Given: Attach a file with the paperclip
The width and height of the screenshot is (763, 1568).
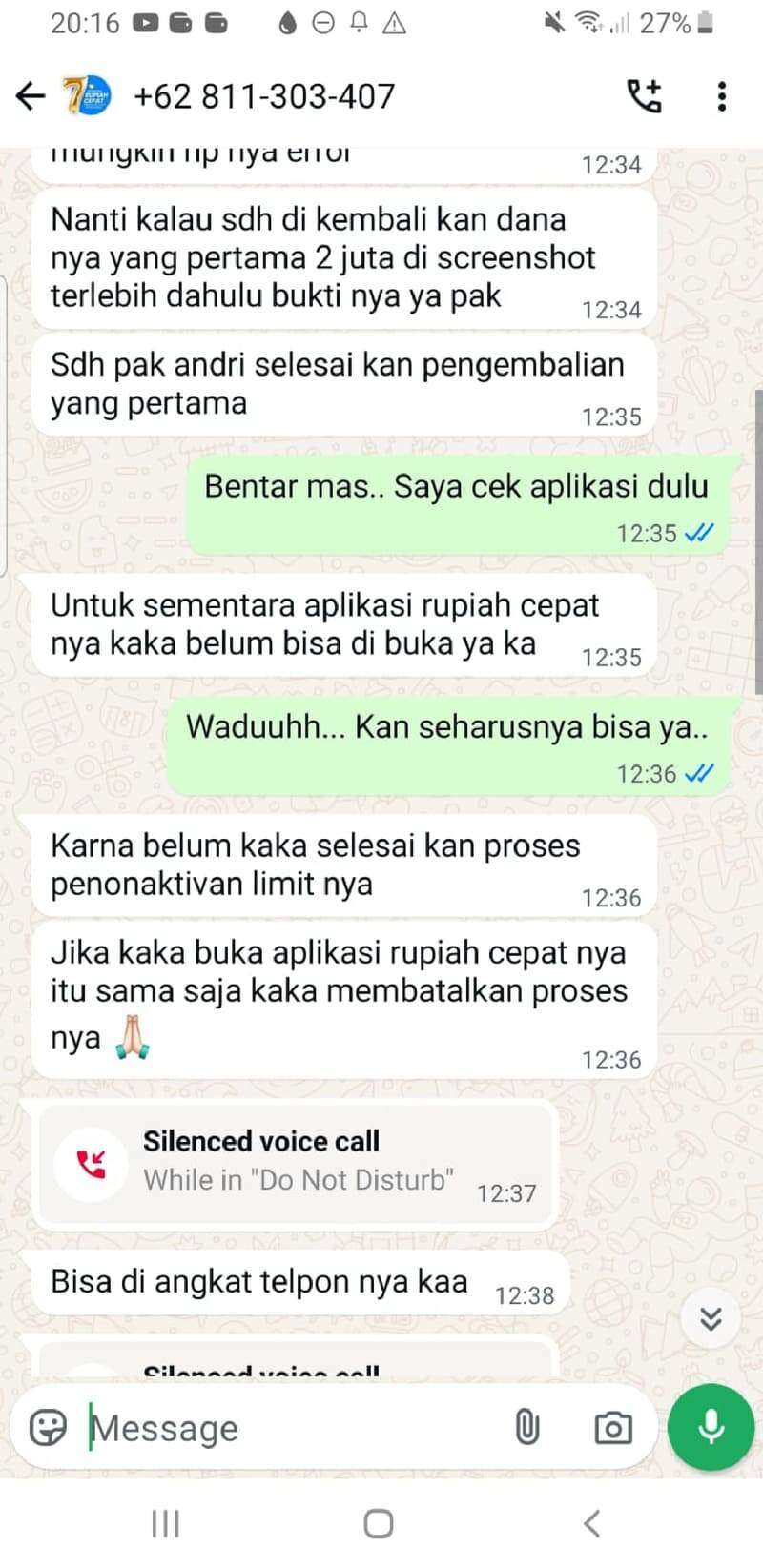Looking at the screenshot, I should 527,1427.
